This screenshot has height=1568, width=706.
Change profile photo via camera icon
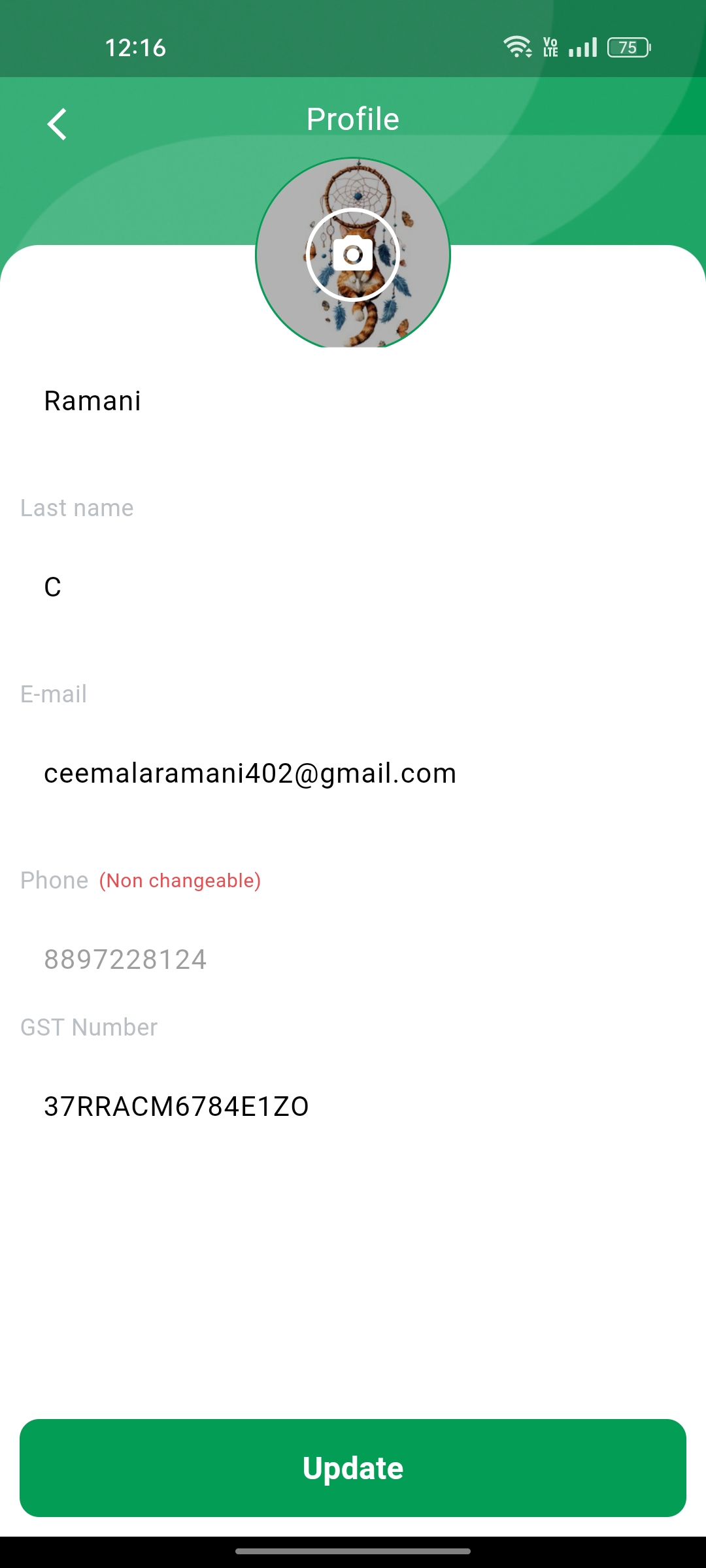[353, 255]
